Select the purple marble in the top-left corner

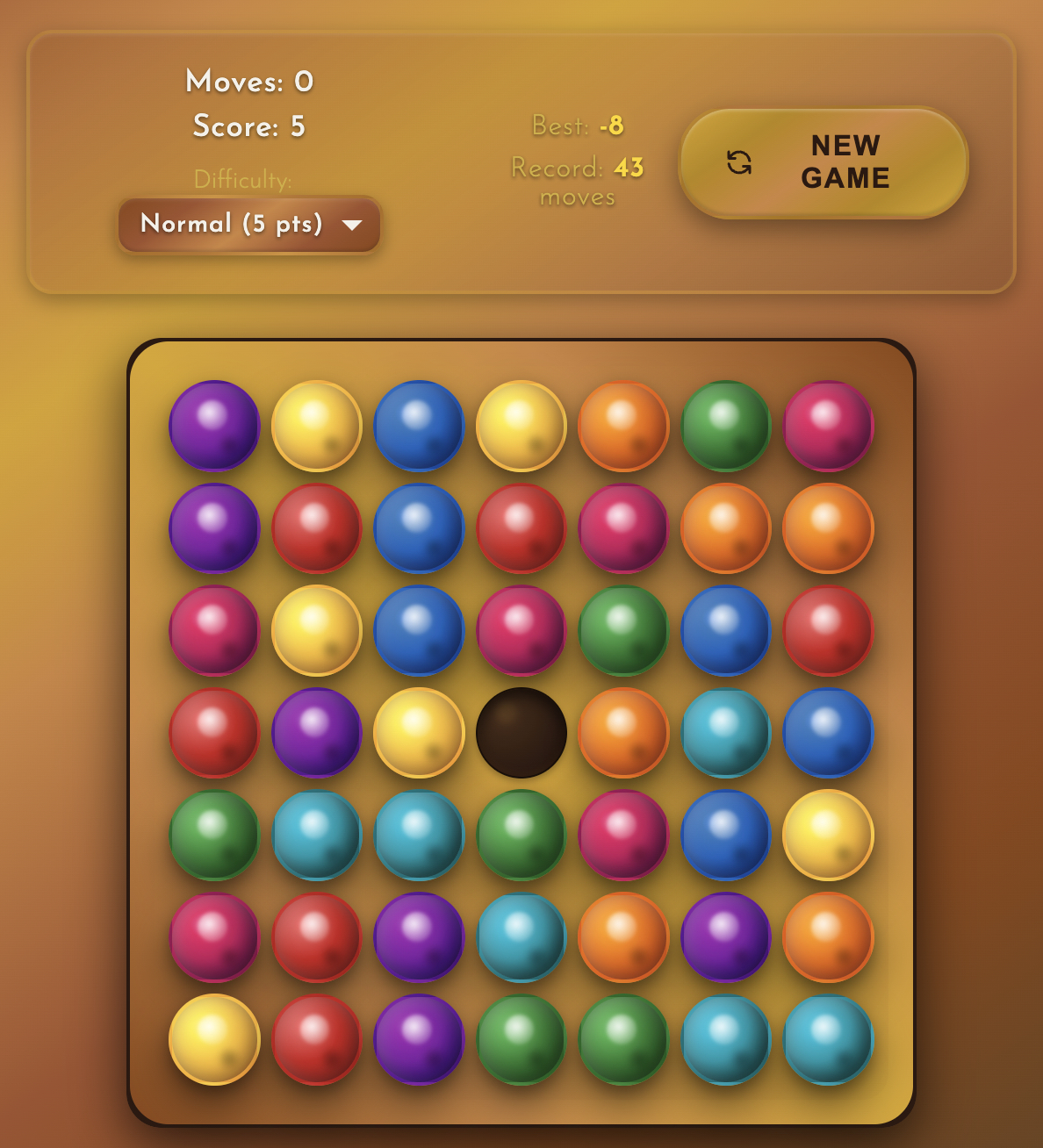(x=214, y=426)
